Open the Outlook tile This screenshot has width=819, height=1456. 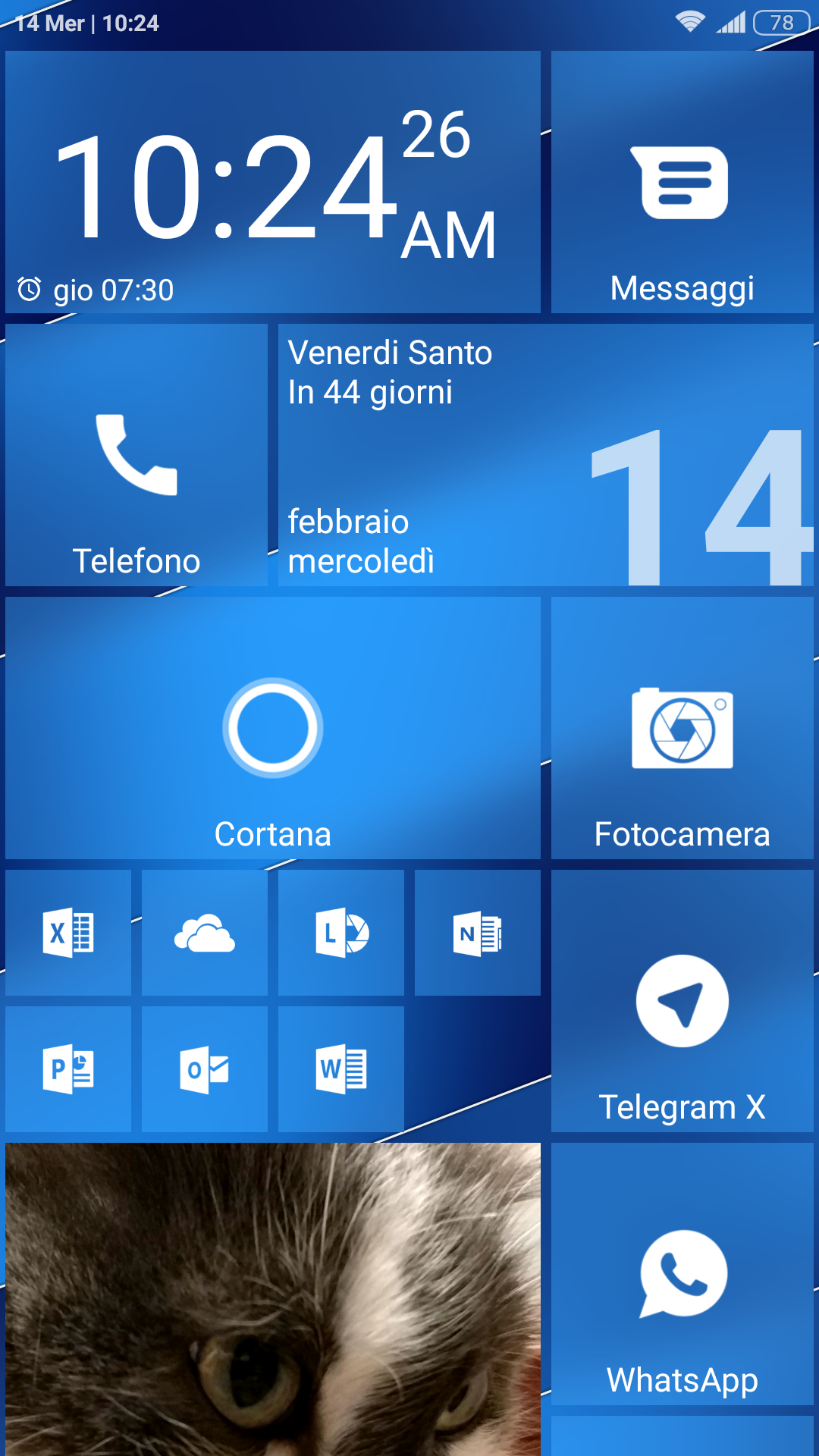click(x=205, y=1069)
